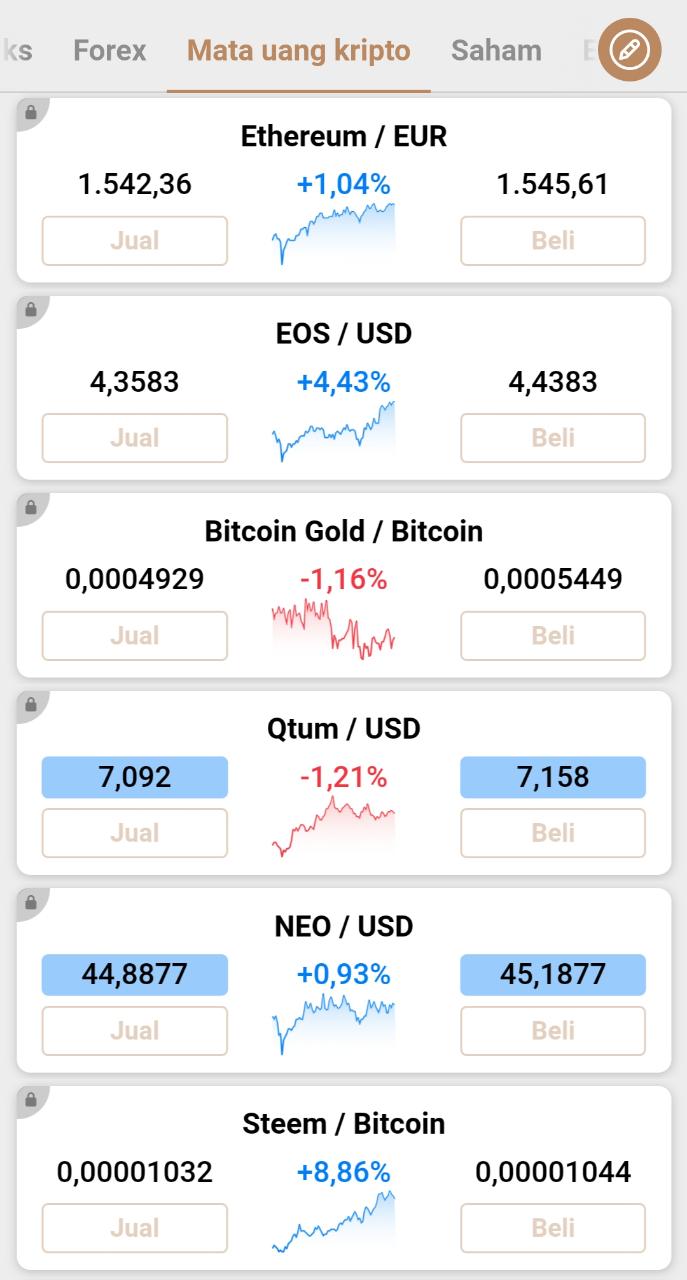Sell EOS / USD with Jual
This screenshot has width=687, height=1280.
pos(135,438)
